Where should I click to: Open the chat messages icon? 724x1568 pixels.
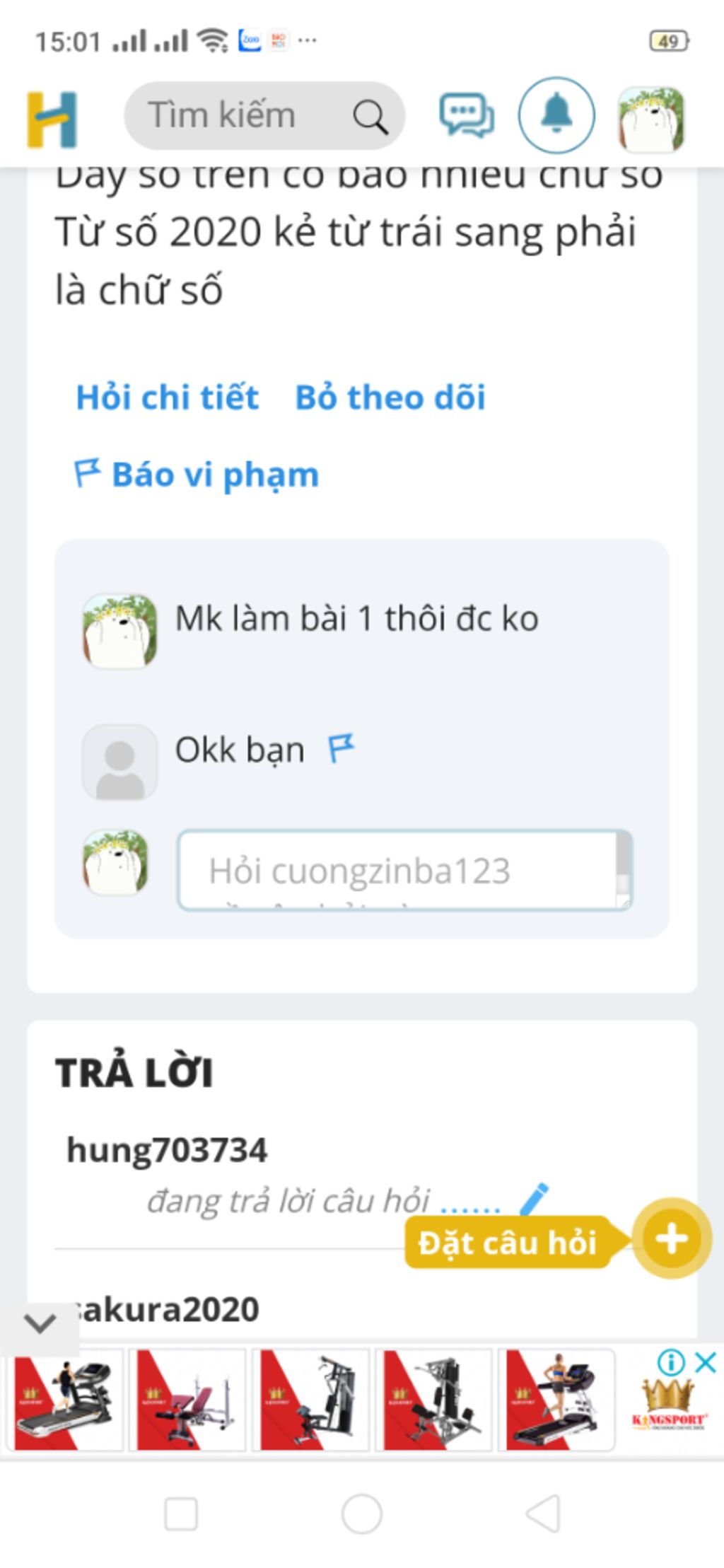[x=466, y=116]
